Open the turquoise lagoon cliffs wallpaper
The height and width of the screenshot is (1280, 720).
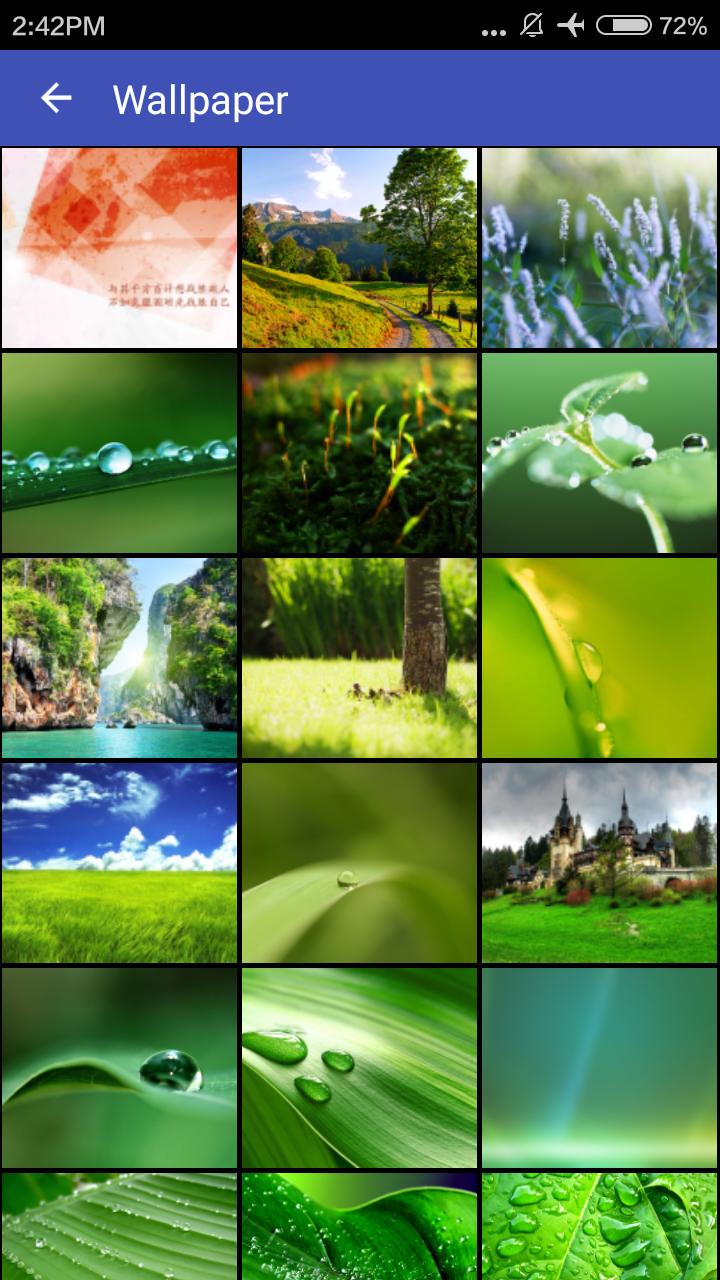(x=119, y=658)
